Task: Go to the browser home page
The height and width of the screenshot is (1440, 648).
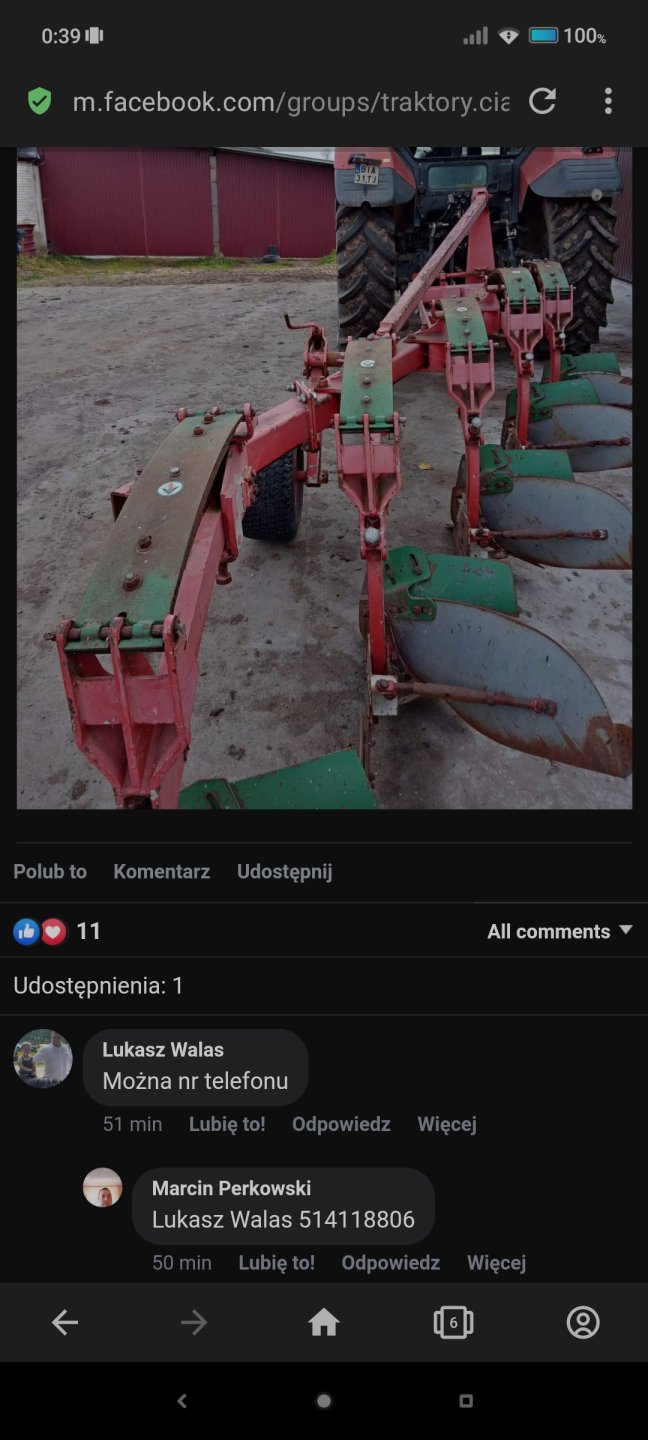Action: pyautogui.click(x=324, y=1323)
